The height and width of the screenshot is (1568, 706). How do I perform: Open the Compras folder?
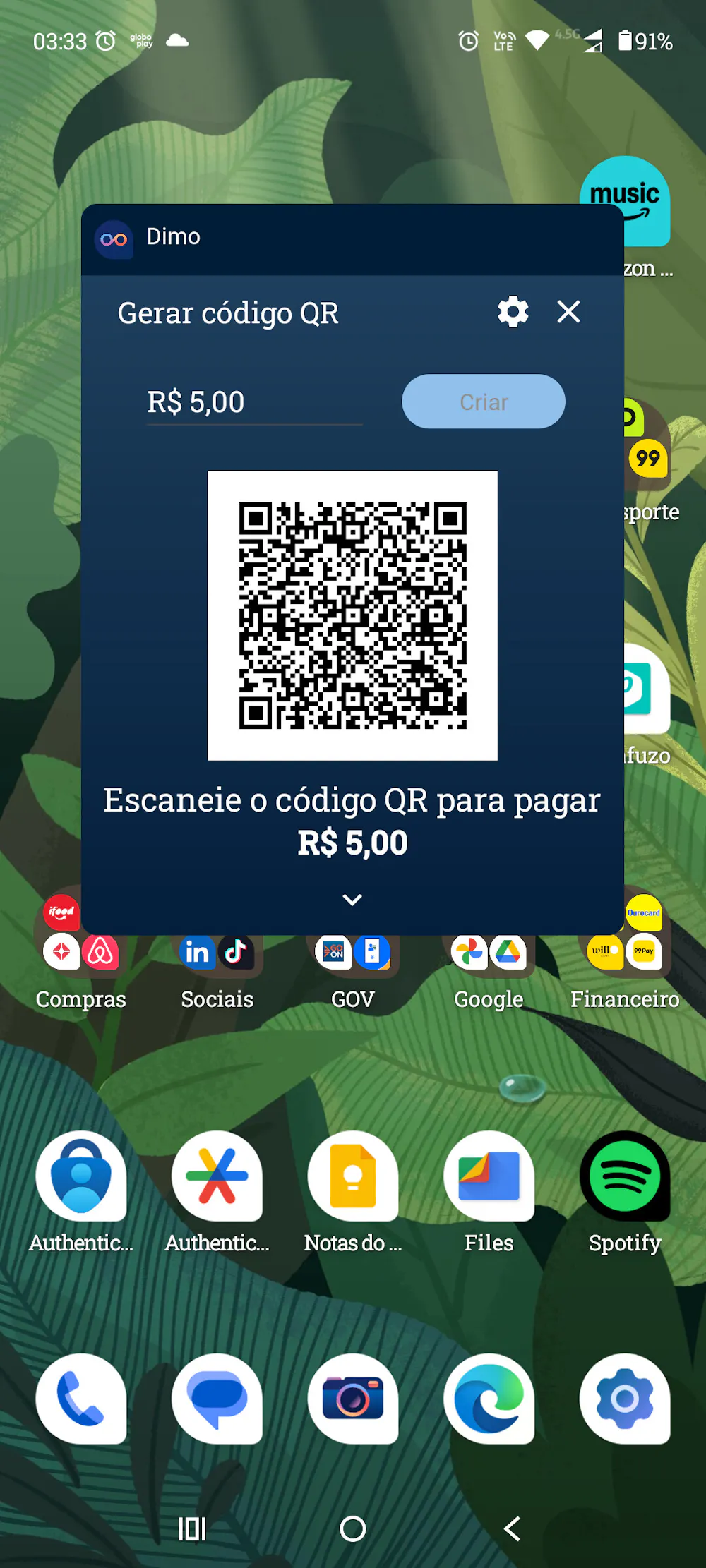tap(80, 953)
